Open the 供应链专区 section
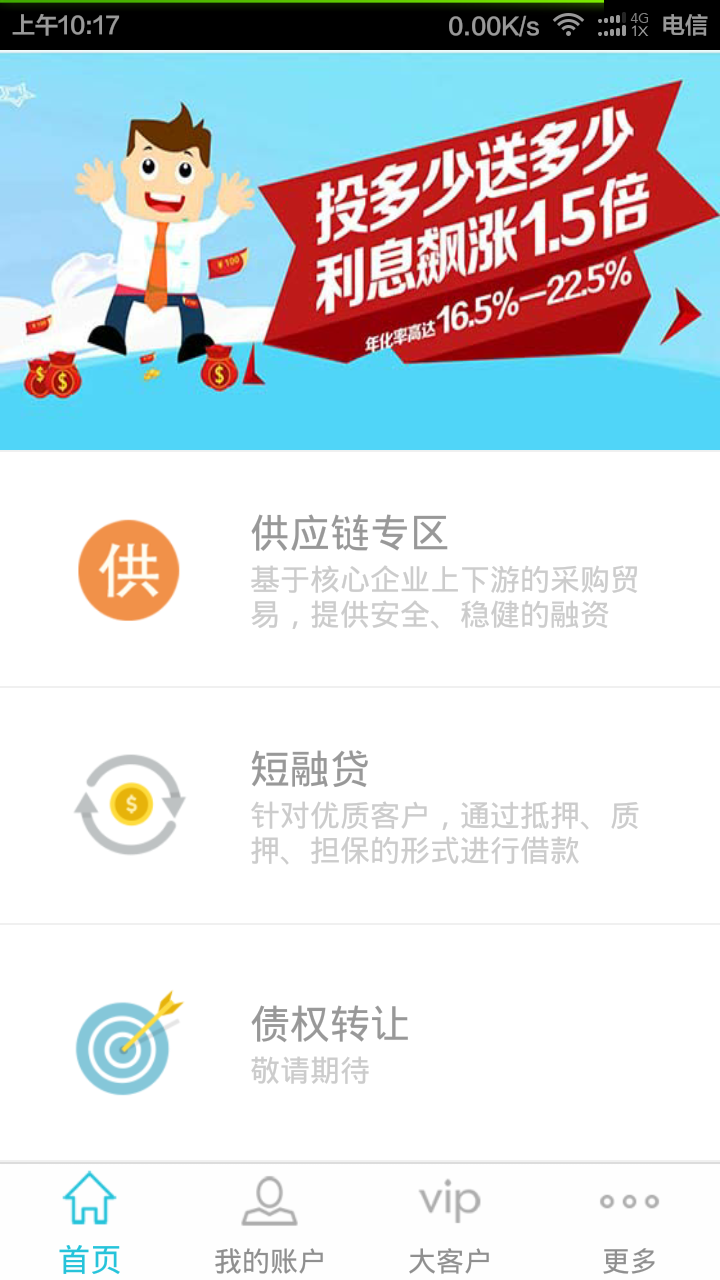 click(x=360, y=570)
